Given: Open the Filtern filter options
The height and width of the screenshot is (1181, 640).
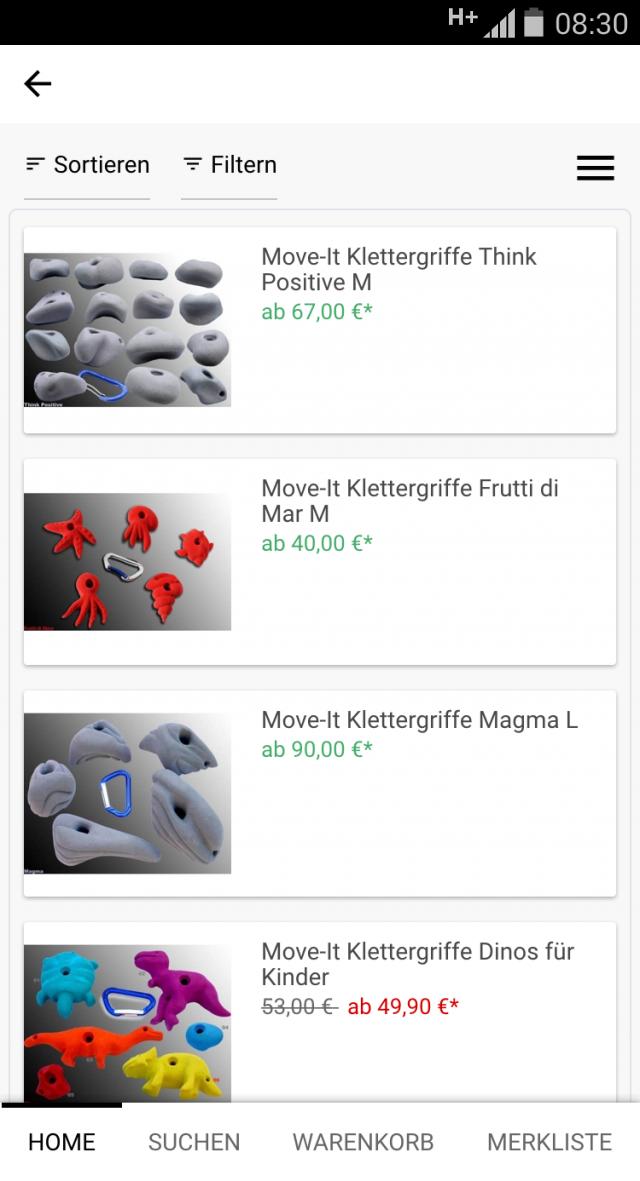Looking at the screenshot, I should coord(229,165).
